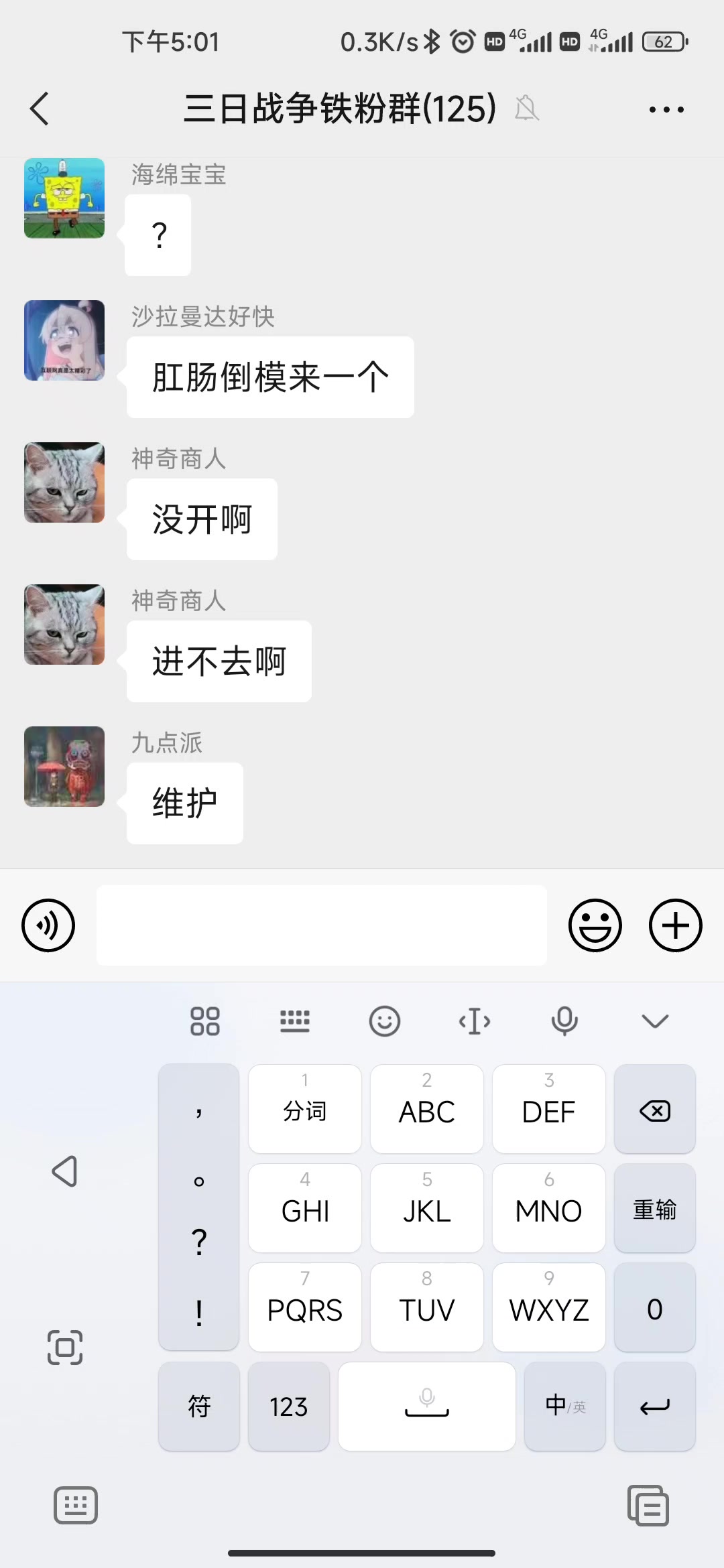Toggle the 中/英 language key

pos(565,1407)
